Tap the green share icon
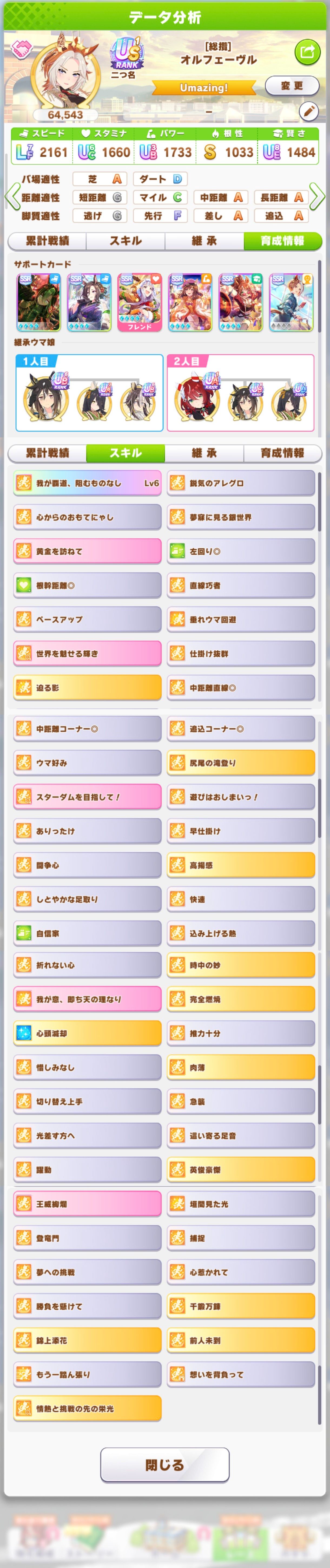Screen dimensions: 330x1568 click(307, 52)
